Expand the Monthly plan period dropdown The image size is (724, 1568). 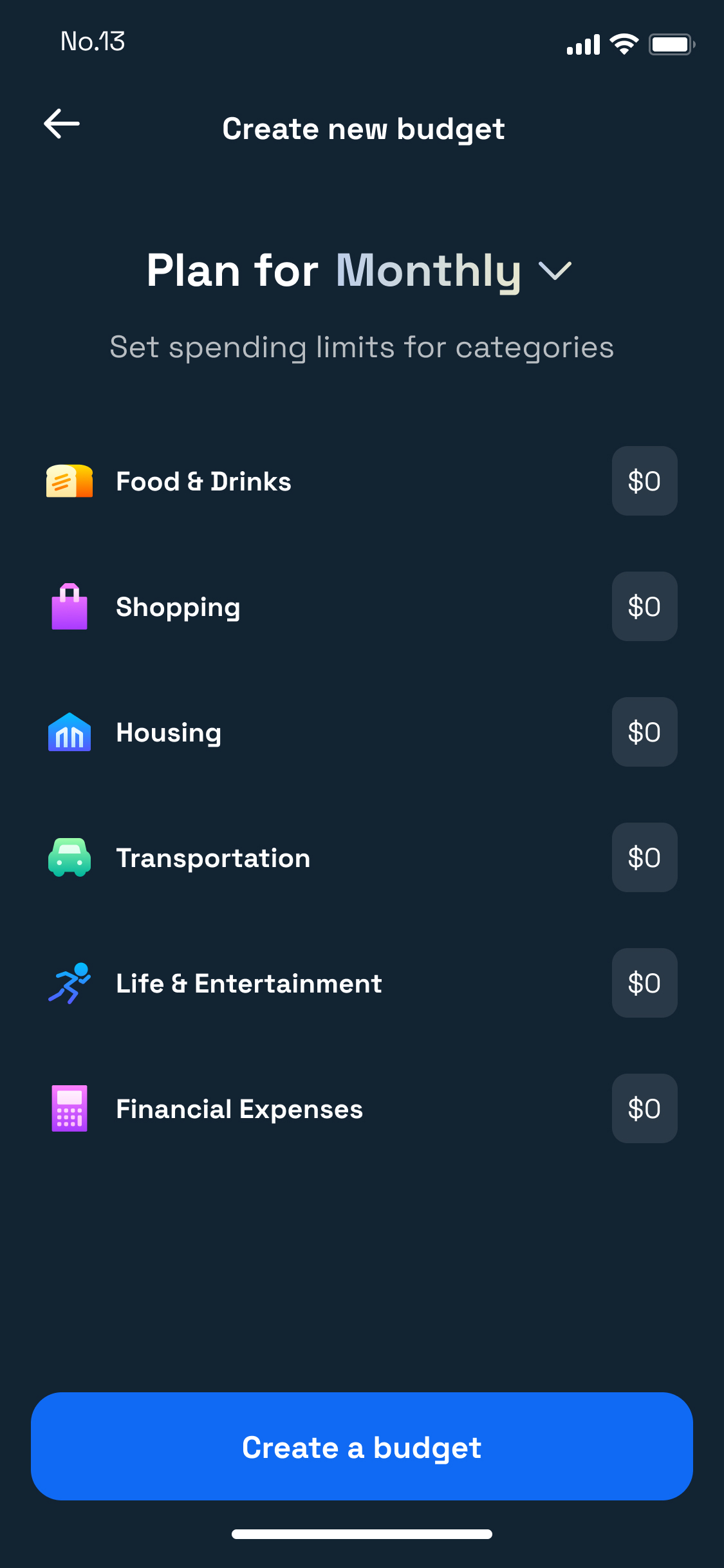(554, 271)
